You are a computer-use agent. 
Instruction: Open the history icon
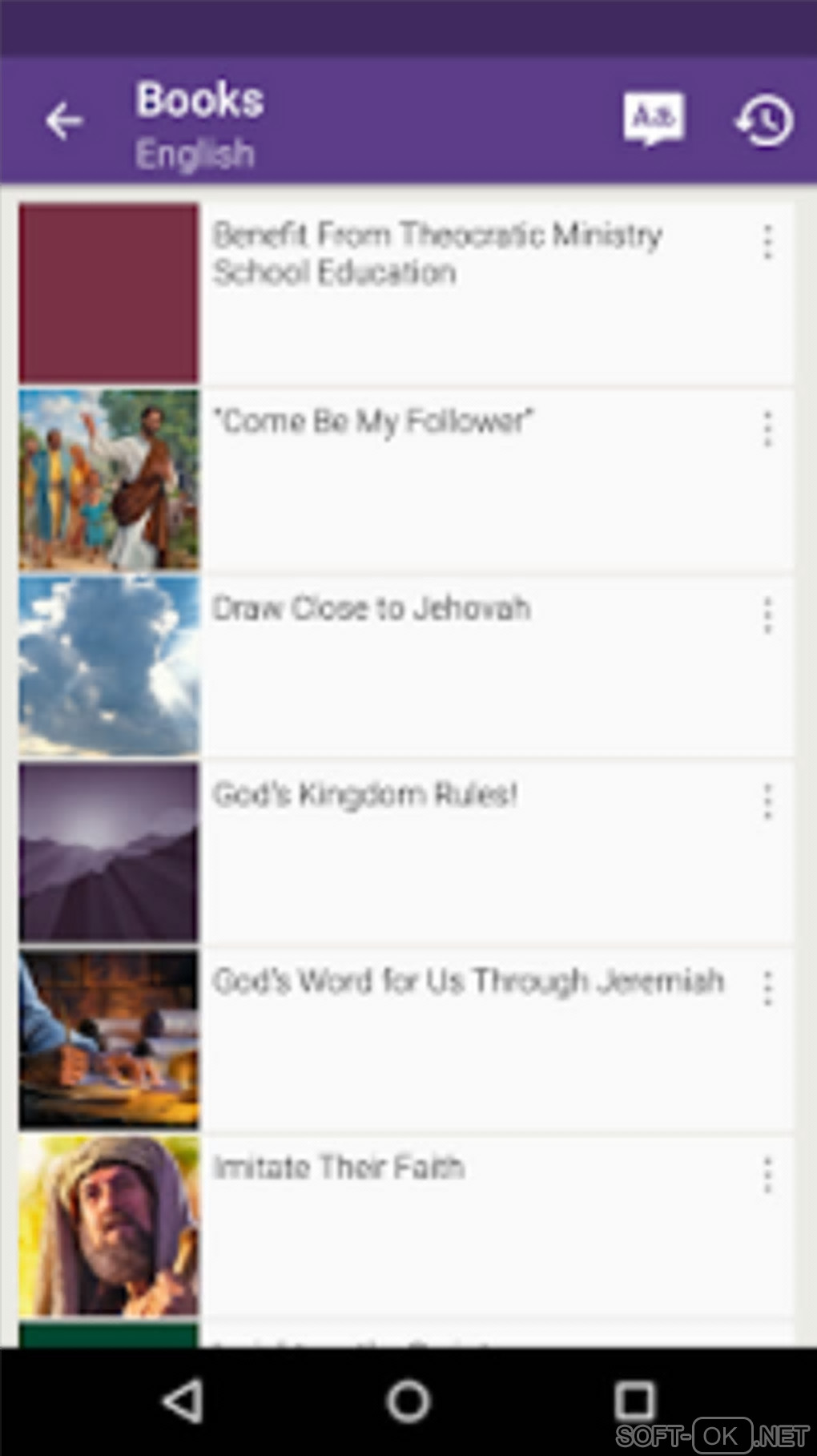point(764,122)
